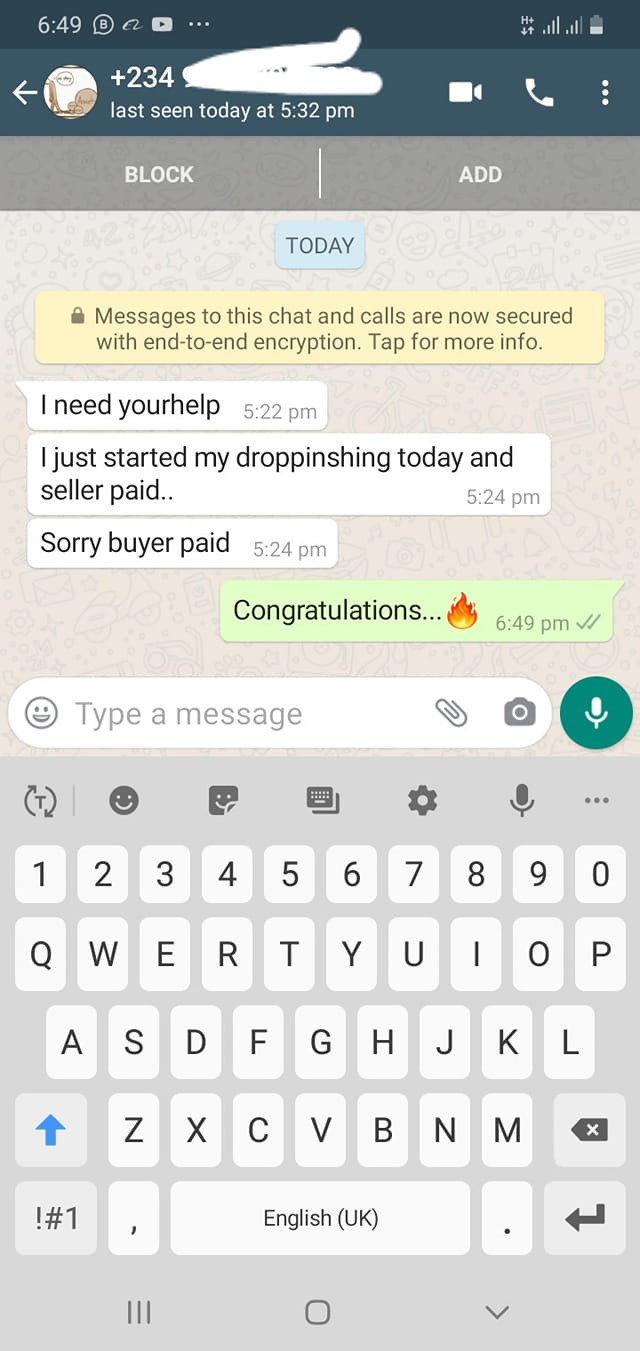Open keyboard settings gear
This screenshot has width=640, height=1351.
[422, 800]
